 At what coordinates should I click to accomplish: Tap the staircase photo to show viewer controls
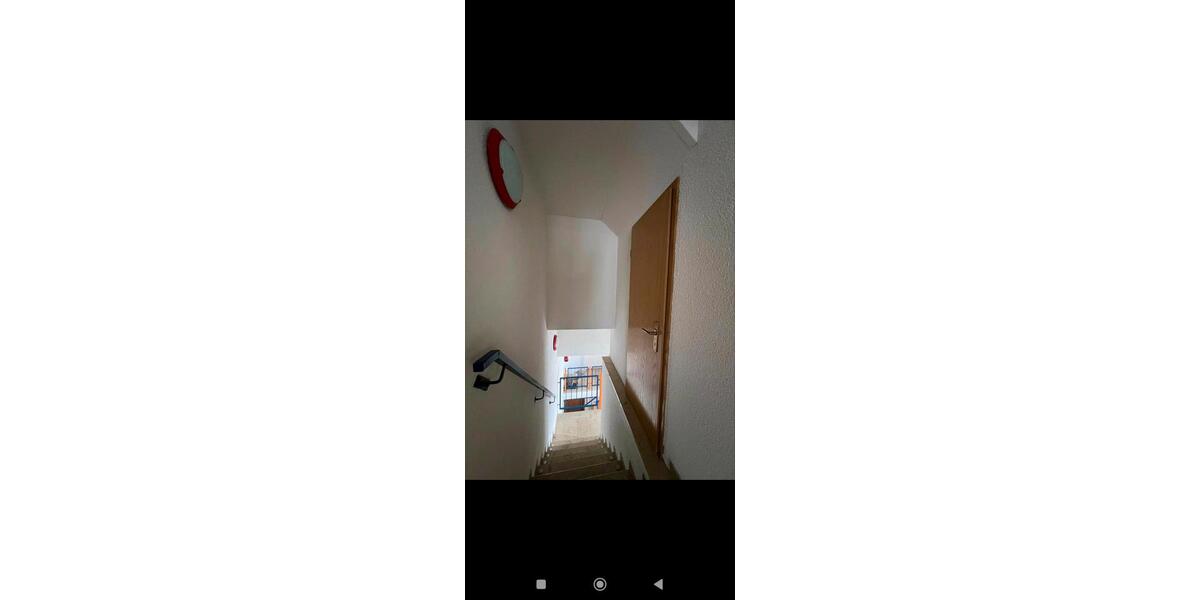(600, 300)
